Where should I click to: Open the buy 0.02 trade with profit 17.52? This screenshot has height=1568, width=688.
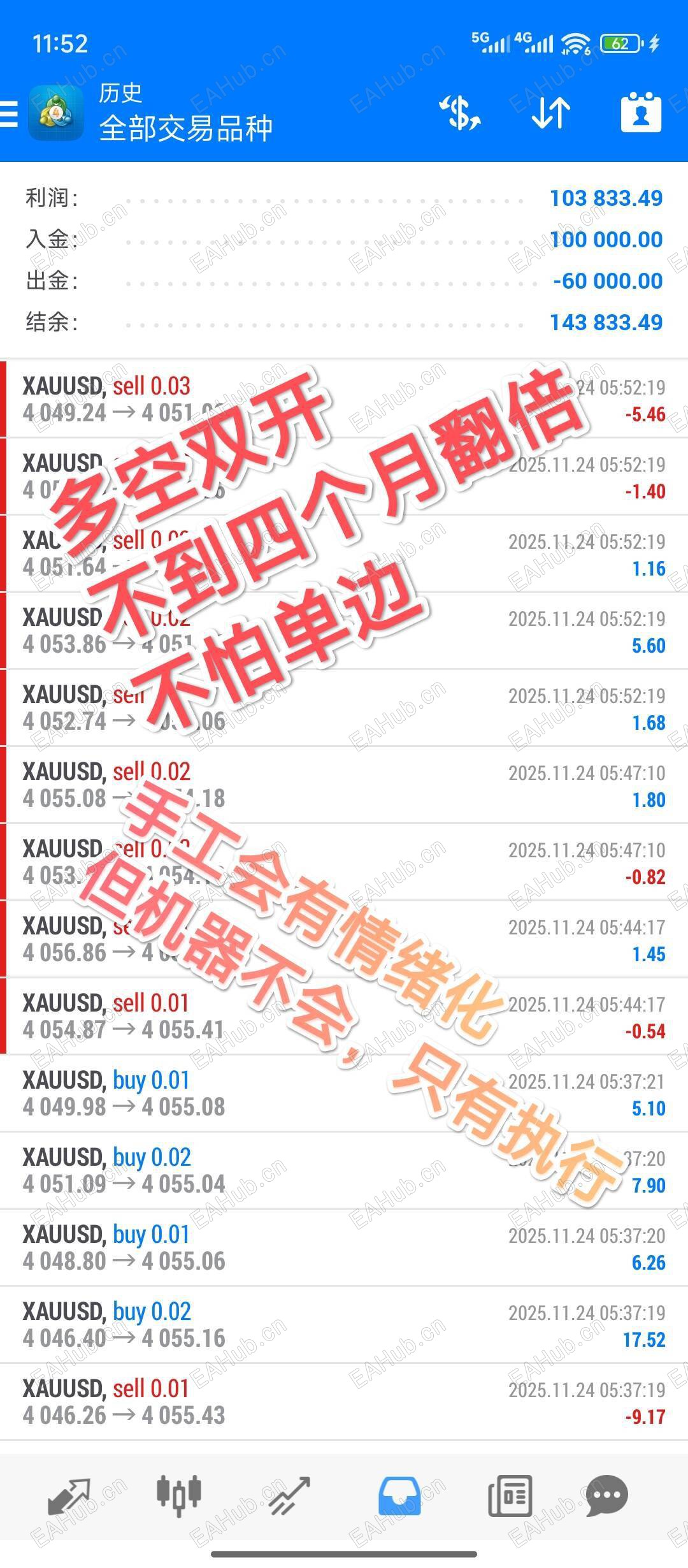click(344, 1325)
